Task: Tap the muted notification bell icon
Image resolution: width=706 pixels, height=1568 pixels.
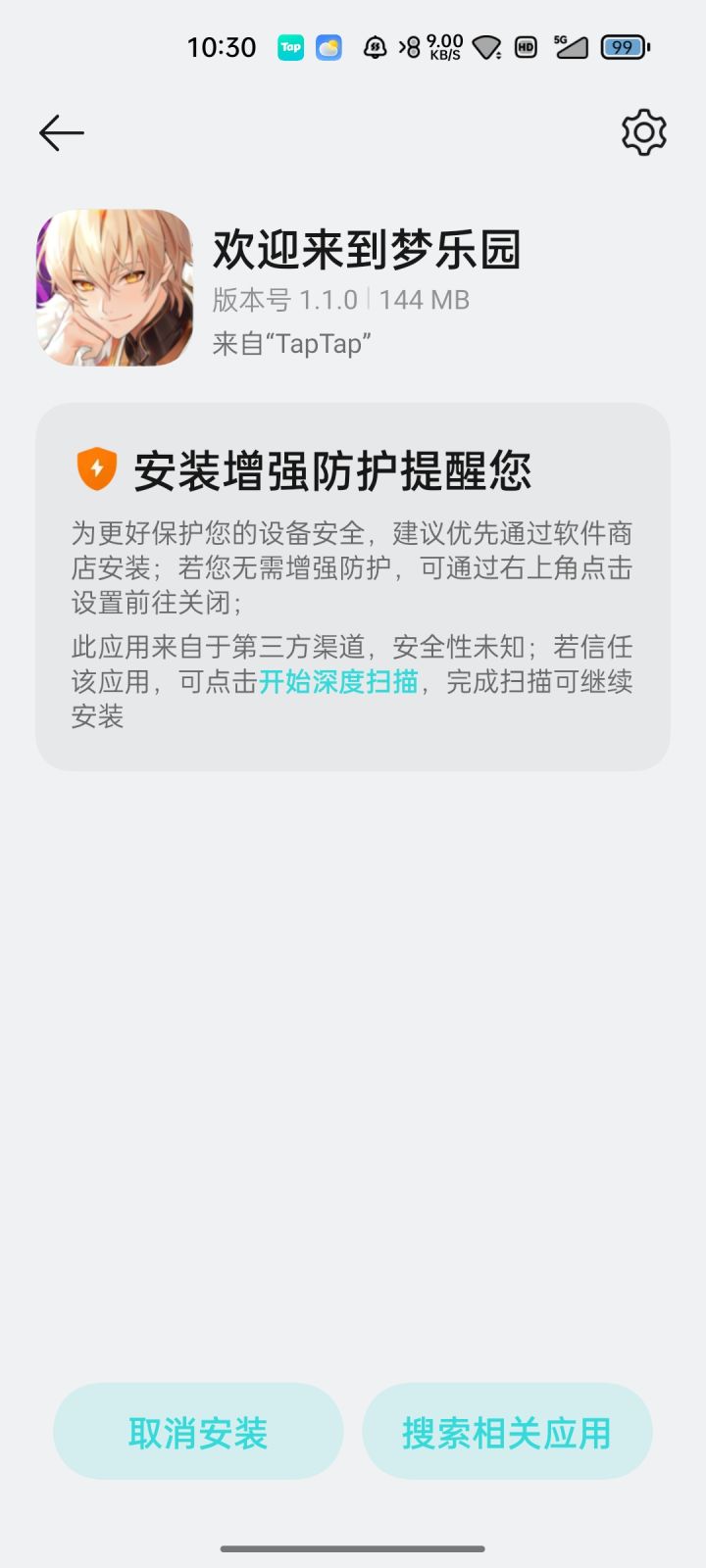Action: coord(374,46)
